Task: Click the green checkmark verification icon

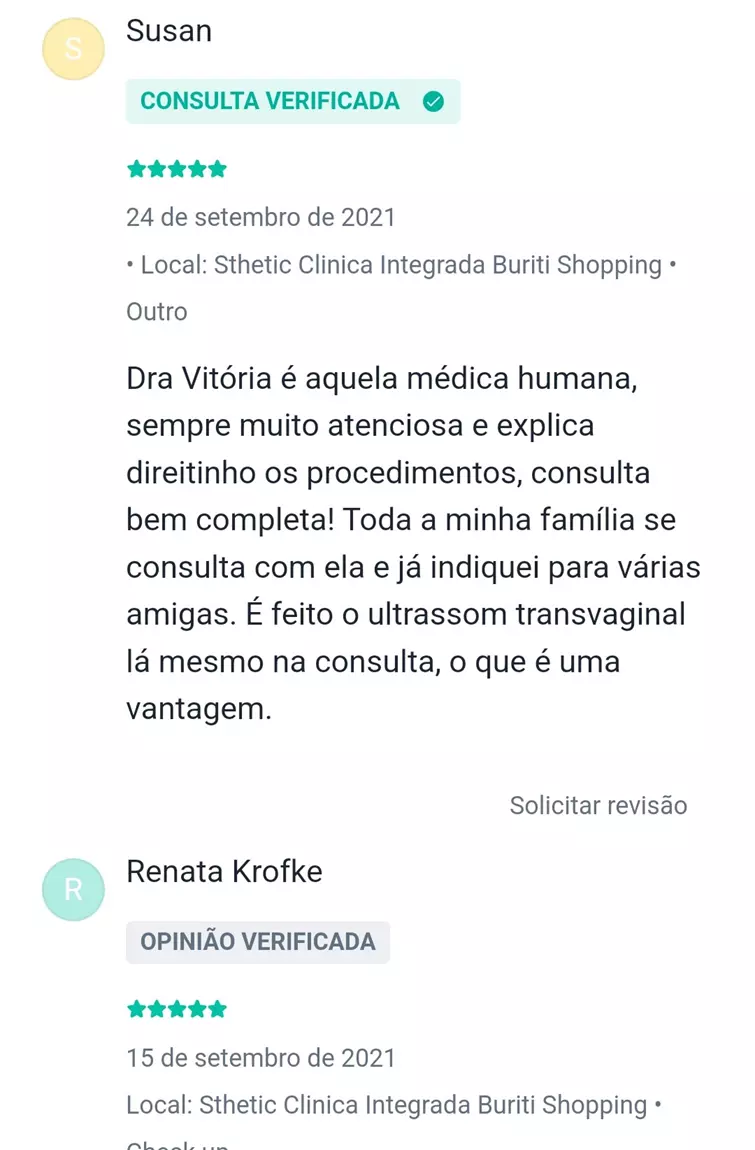Action: pos(432,101)
